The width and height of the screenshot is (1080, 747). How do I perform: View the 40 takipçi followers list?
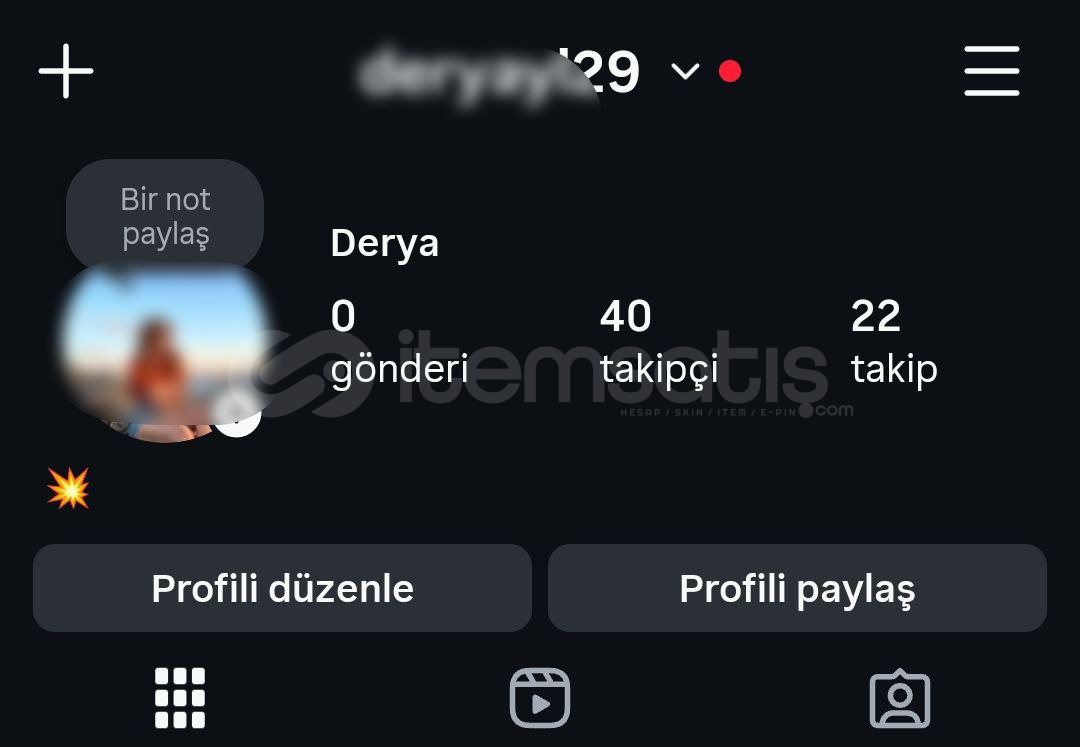[658, 342]
